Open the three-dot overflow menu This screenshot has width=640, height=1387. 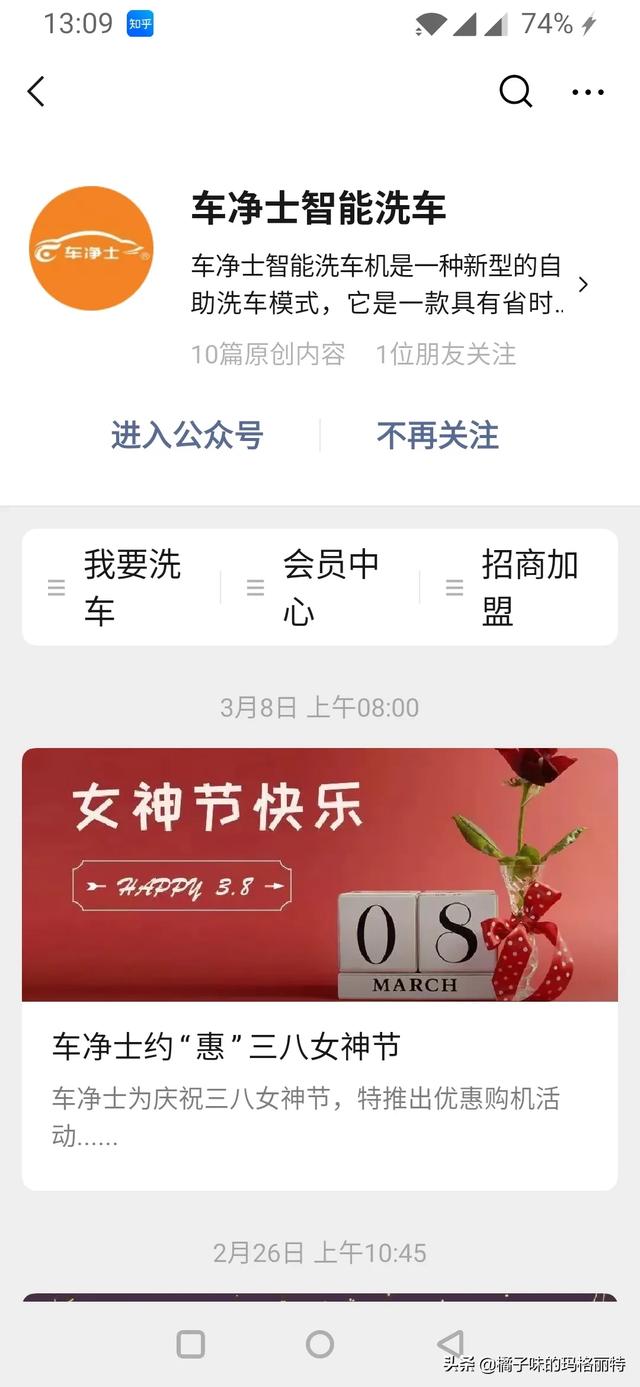point(588,92)
